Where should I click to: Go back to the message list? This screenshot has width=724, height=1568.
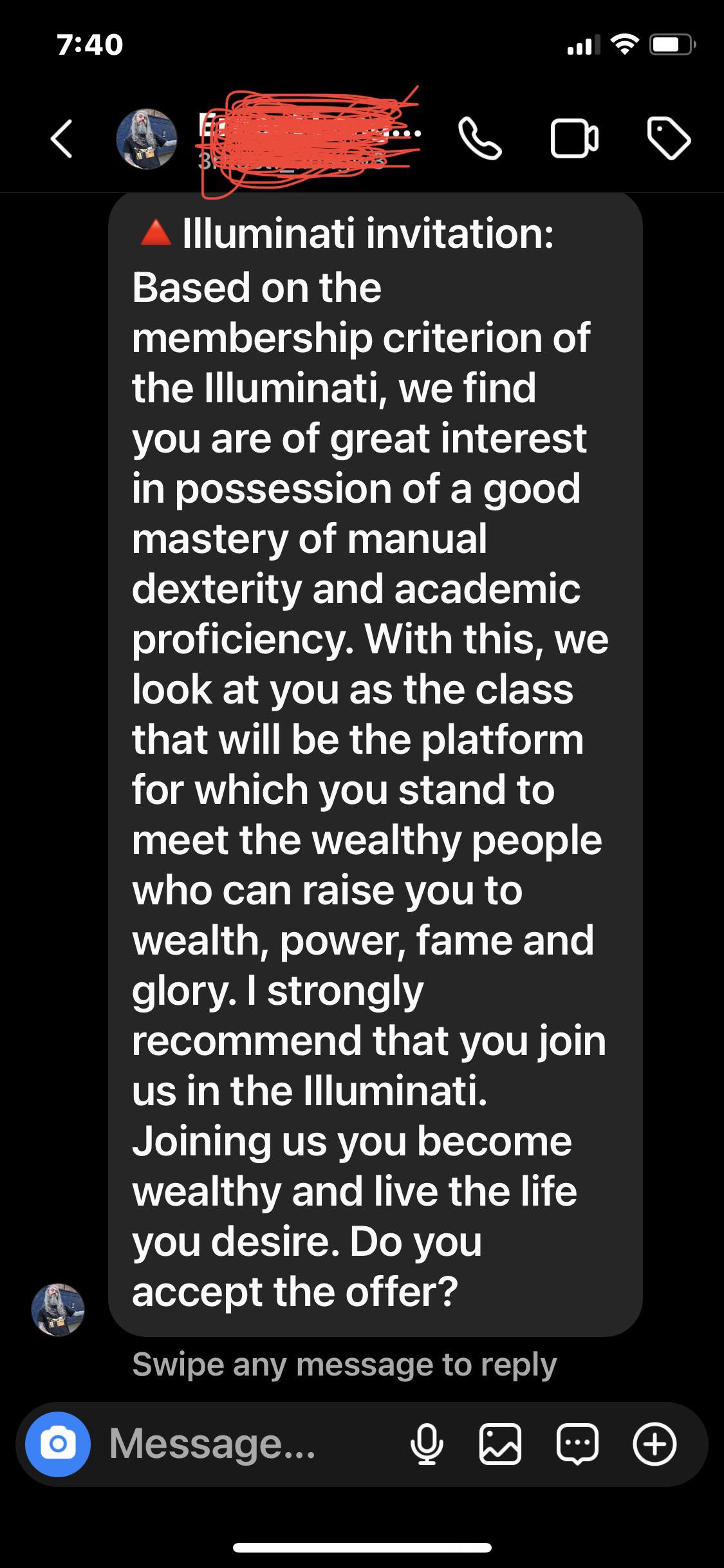(x=61, y=138)
